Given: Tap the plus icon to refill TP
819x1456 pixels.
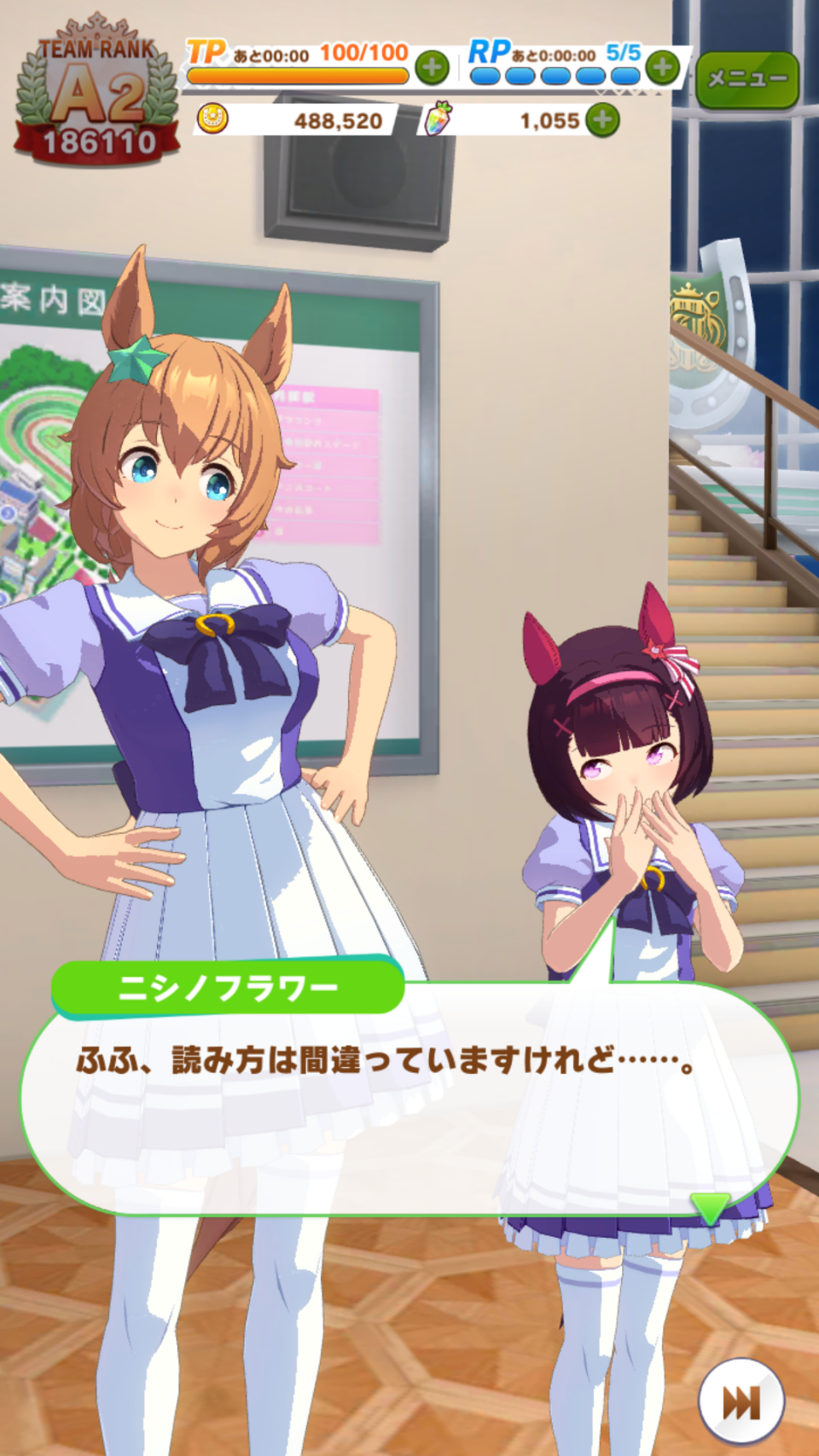Looking at the screenshot, I should tap(432, 67).
